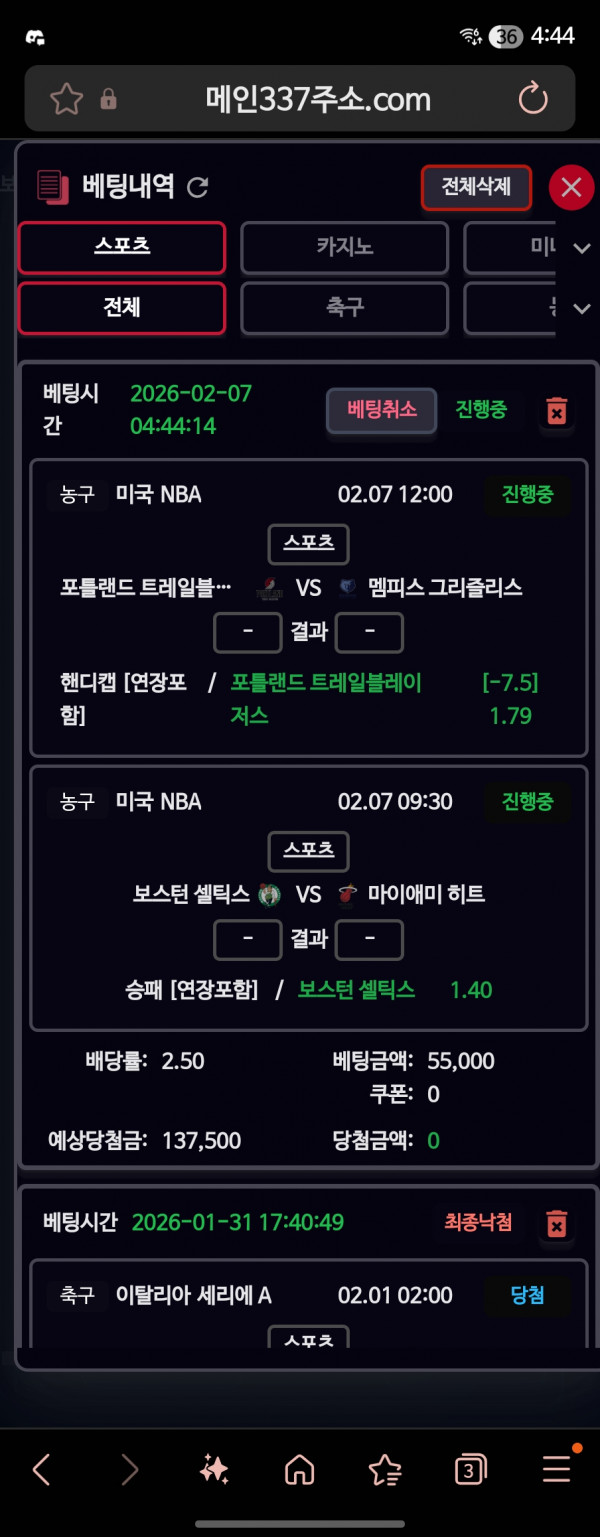The height and width of the screenshot is (1537, 600).
Task: Tap the address bar URL
Action: click(318, 99)
